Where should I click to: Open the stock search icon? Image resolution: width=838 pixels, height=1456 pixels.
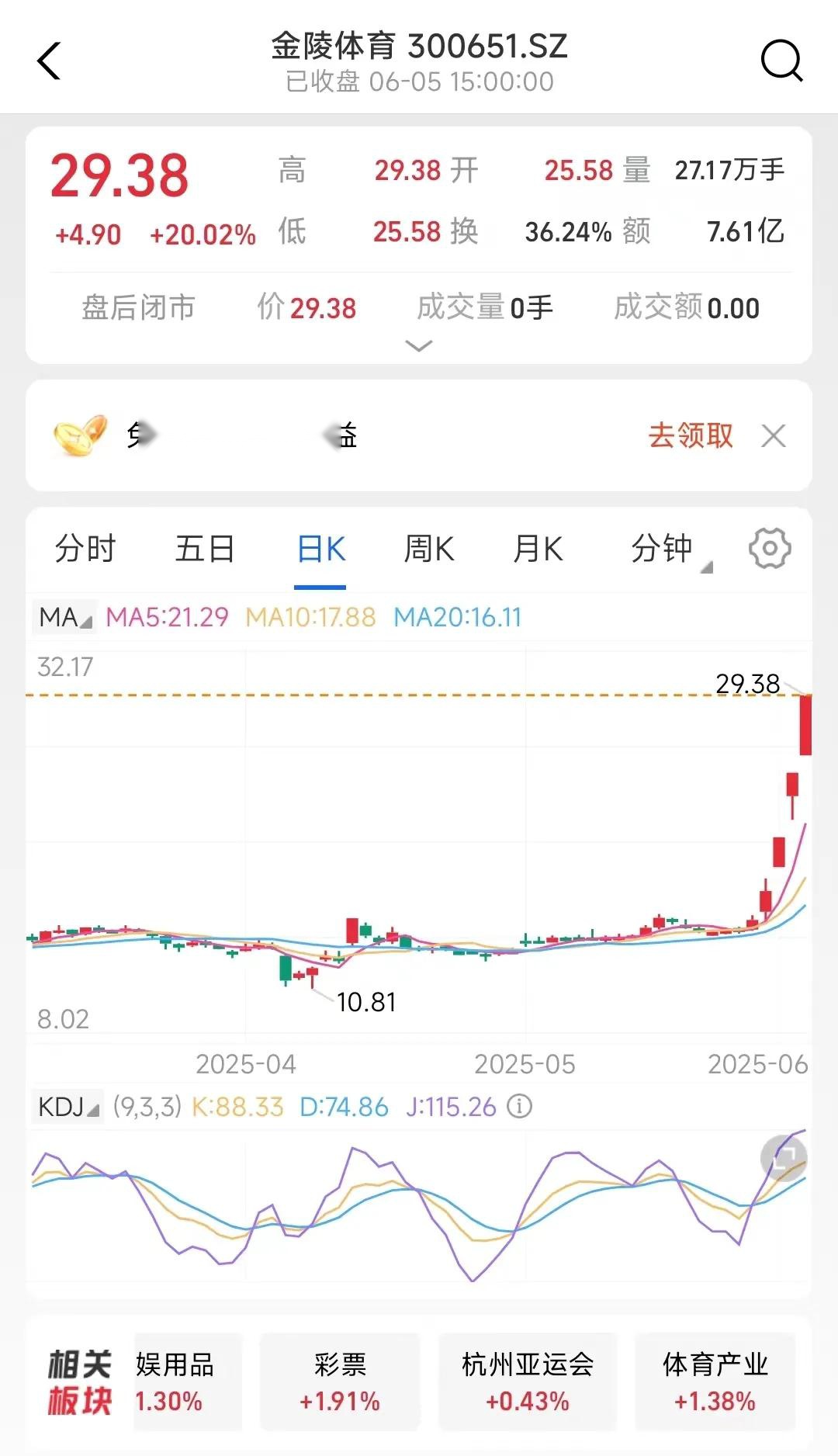click(781, 61)
